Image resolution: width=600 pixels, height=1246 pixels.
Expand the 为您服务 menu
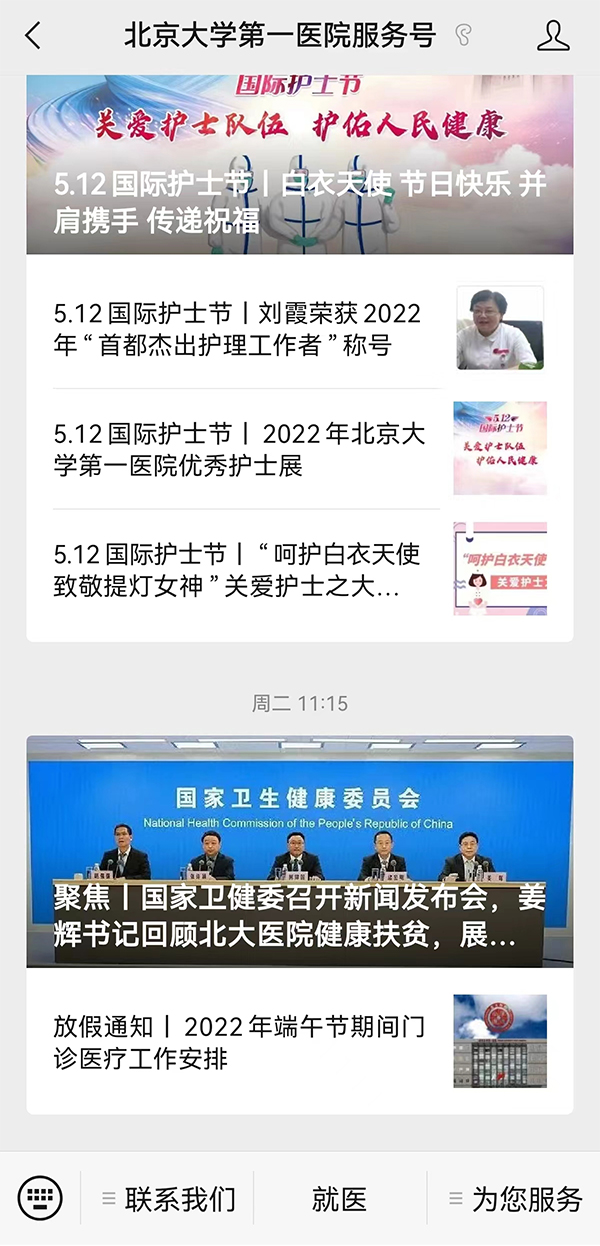514,1198
